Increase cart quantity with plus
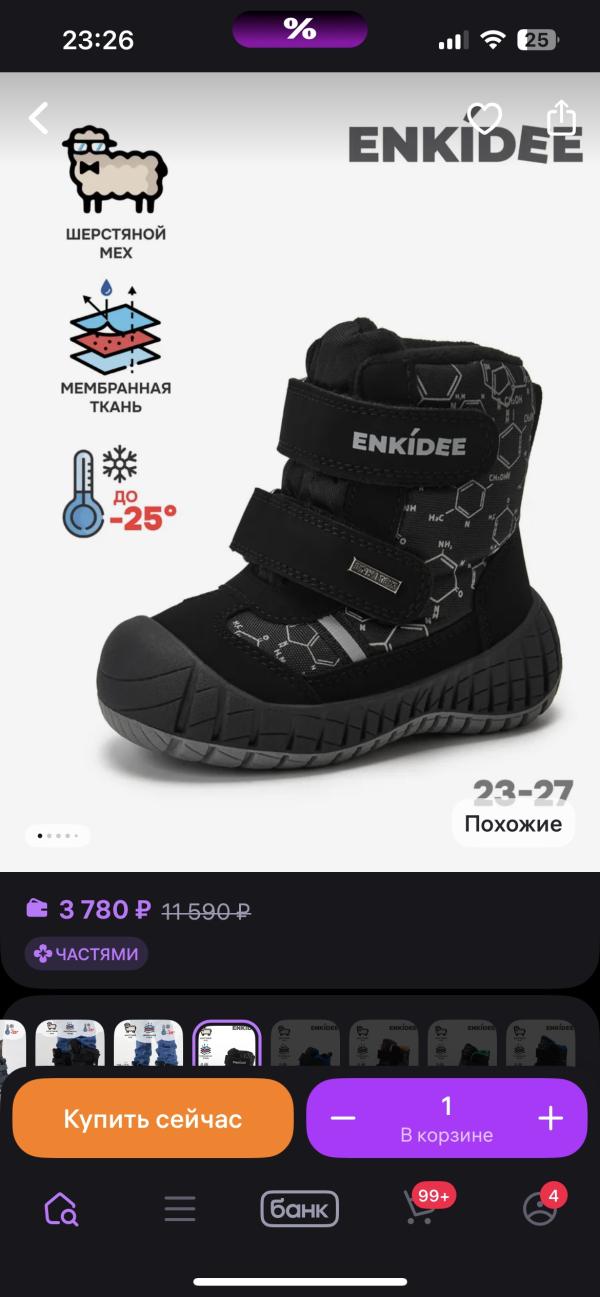Image resolution: width=600 pixels, height=1297 pixels. (551, 1118)
